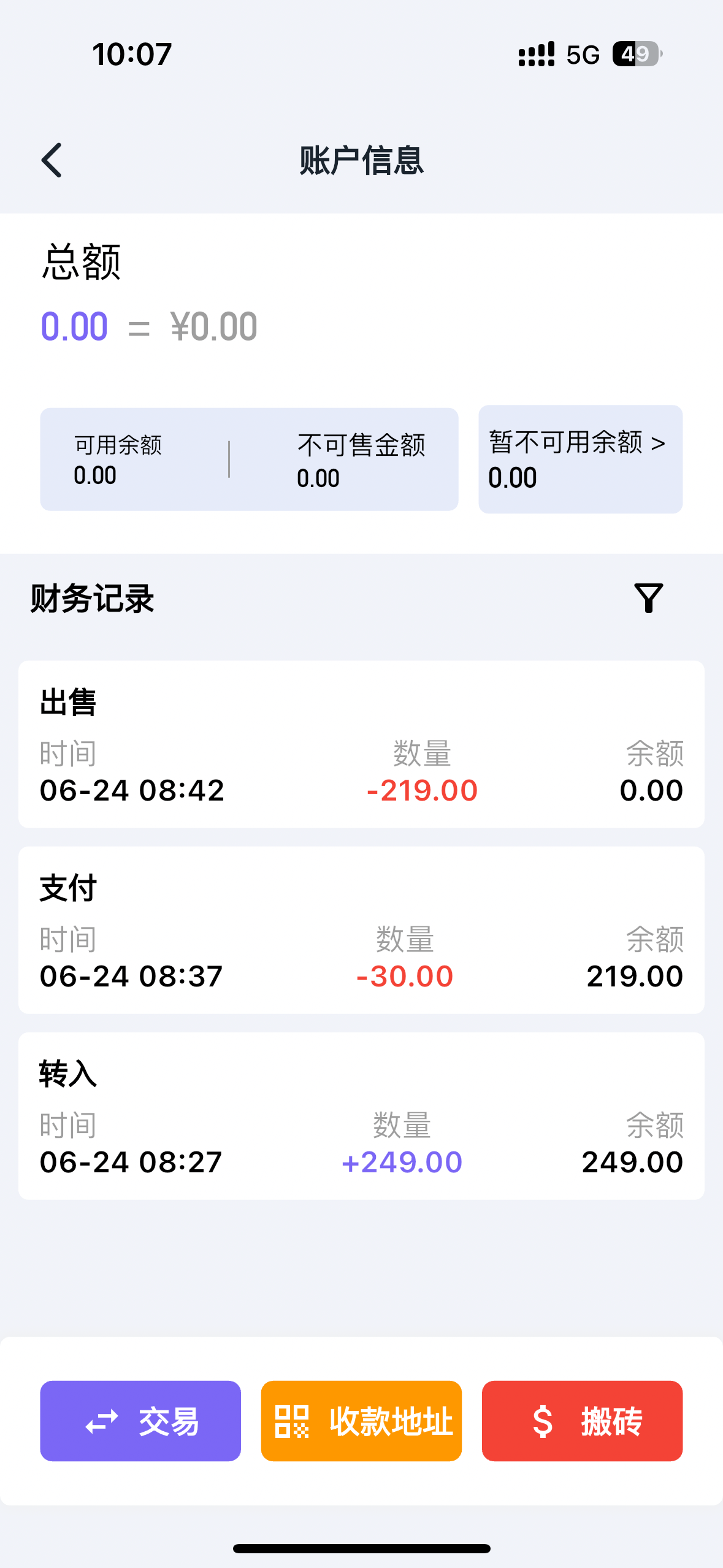Show the 收款地址 QR code
Screen dimensions: 723x1568
(x=361, y=1421)
